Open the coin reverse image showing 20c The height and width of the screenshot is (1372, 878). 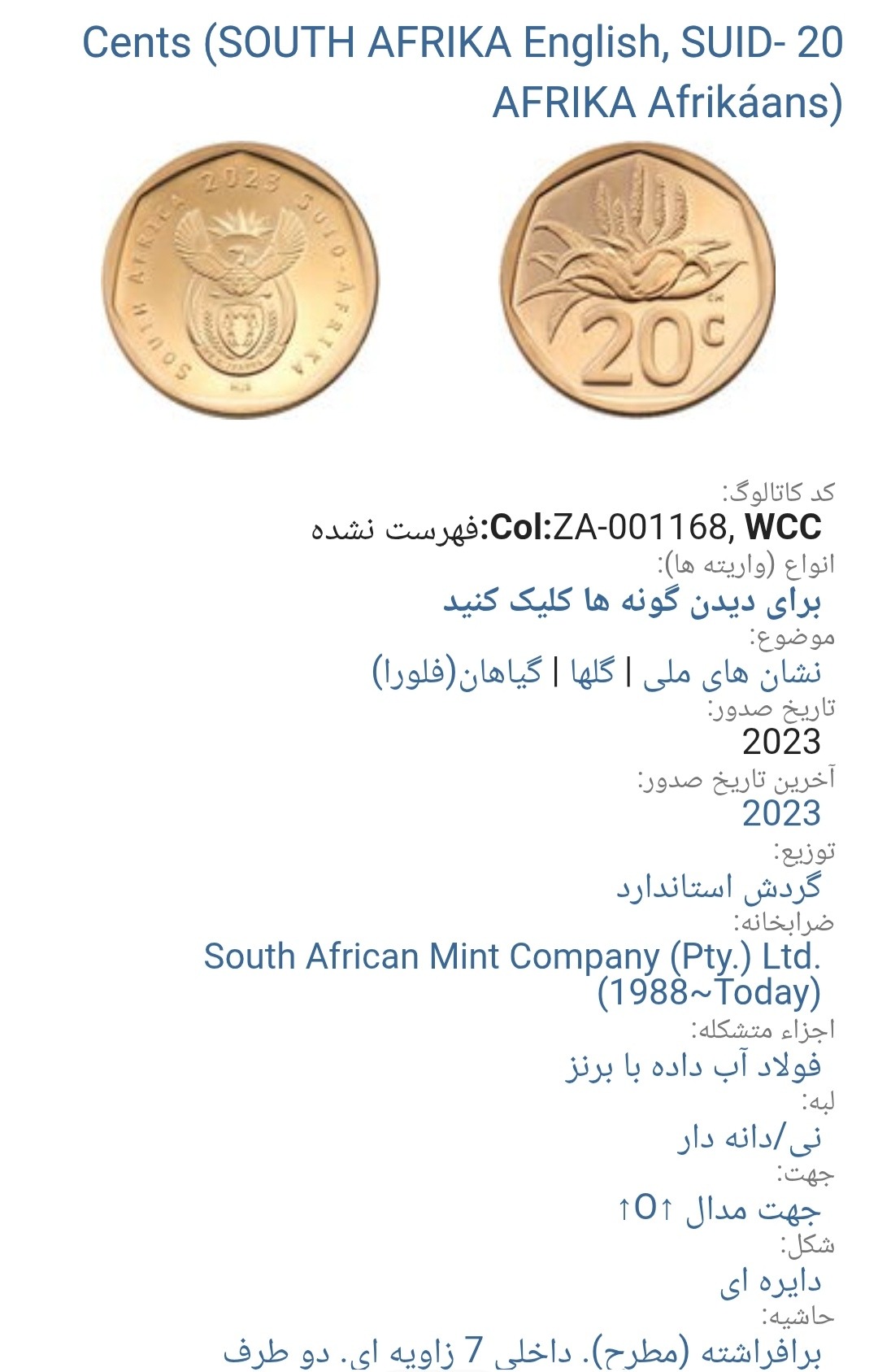pyautogui.click(x=637, y=281)
